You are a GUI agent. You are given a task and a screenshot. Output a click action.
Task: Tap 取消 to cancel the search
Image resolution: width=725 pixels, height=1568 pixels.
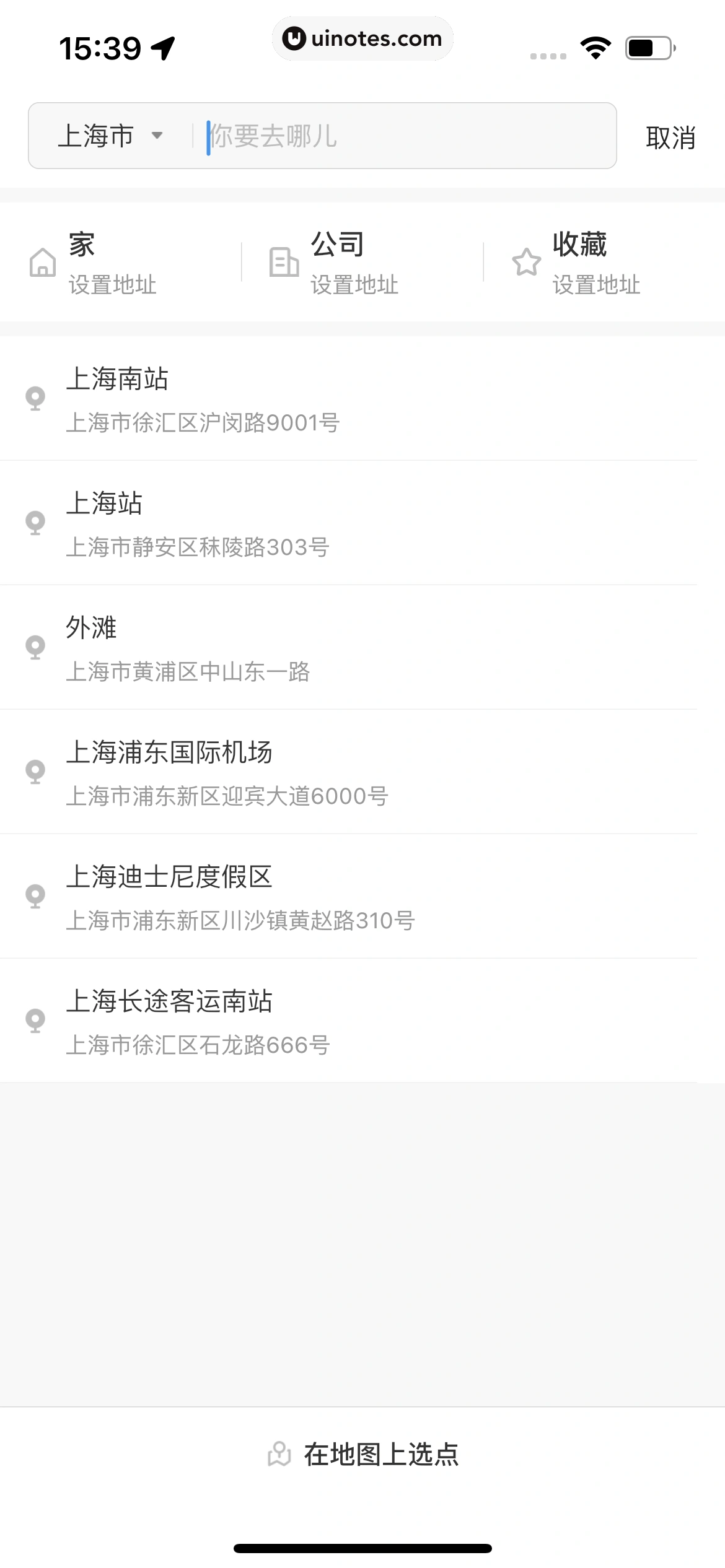coord(670,137)
